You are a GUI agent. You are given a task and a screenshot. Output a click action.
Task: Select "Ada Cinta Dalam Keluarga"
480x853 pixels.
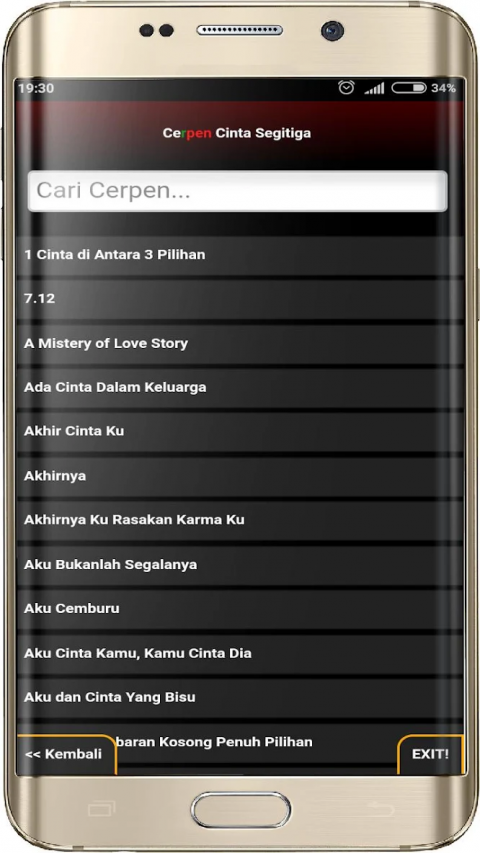(240, 387)
